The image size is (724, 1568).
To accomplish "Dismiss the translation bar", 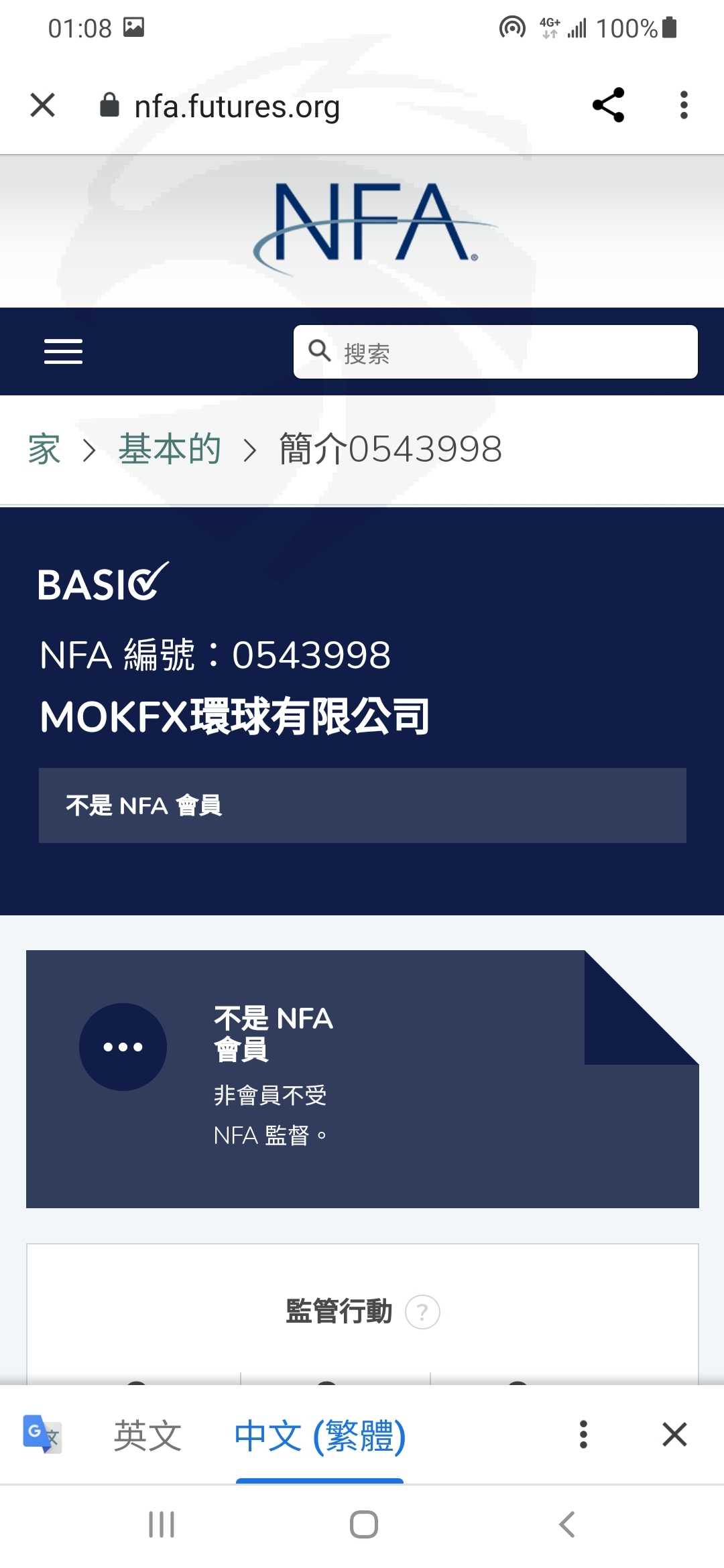I will 674,1435.
